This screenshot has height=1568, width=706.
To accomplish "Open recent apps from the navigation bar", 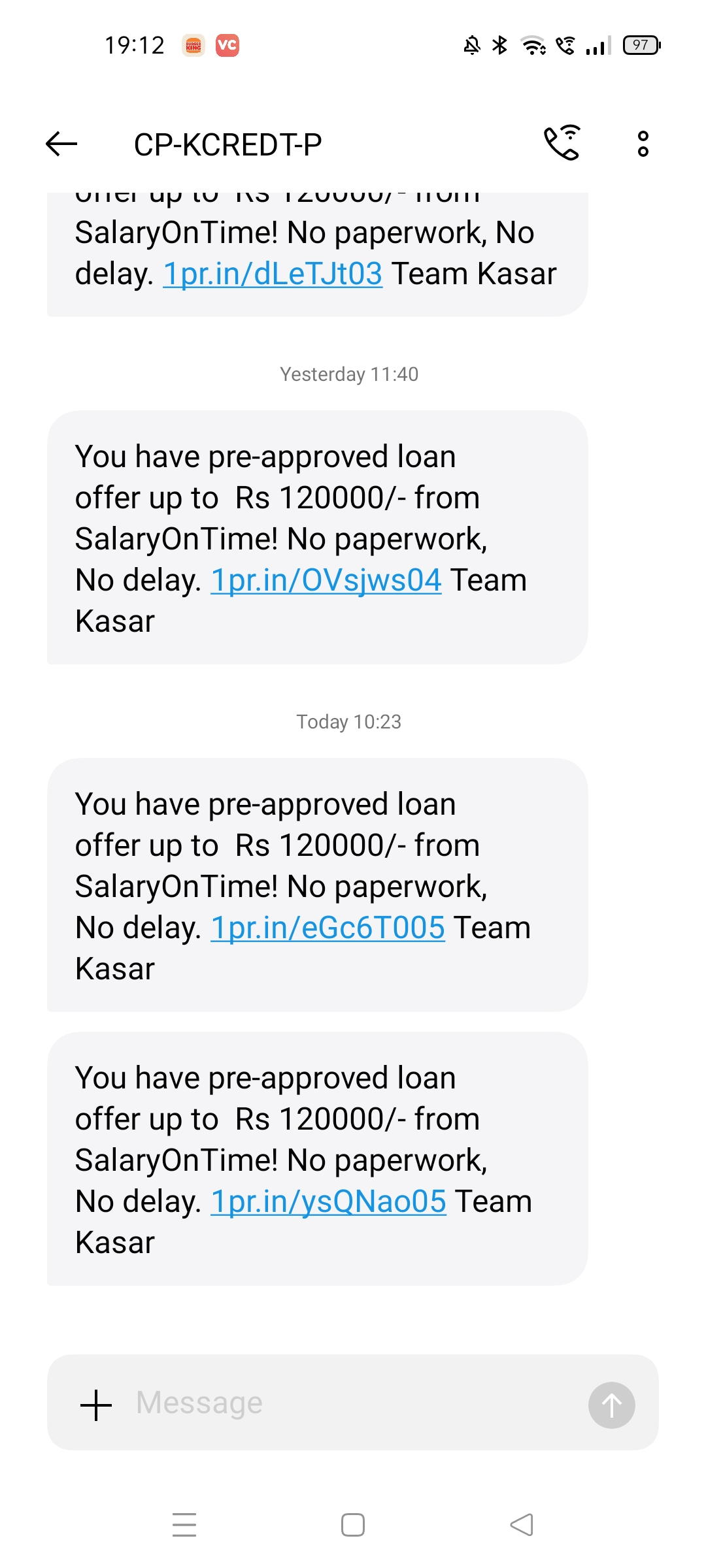I will [x=184, y=1525].
